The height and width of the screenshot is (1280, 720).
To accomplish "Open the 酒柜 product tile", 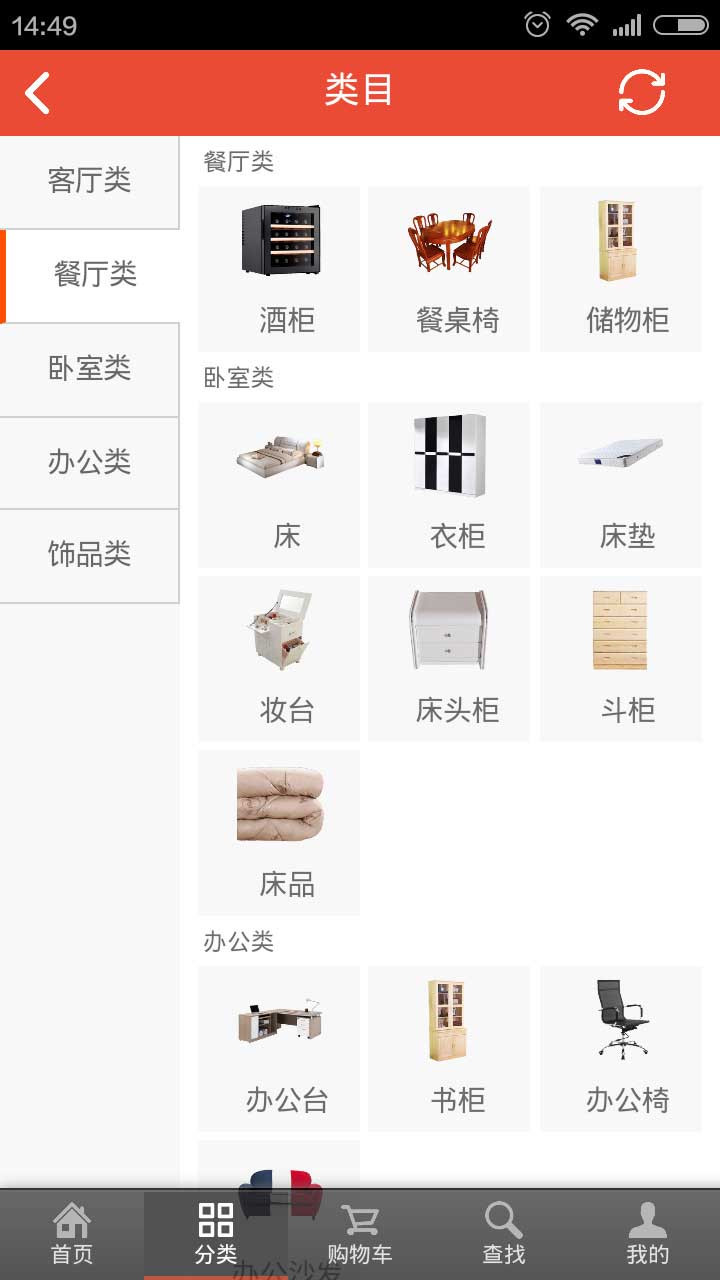I will [280, 269].
